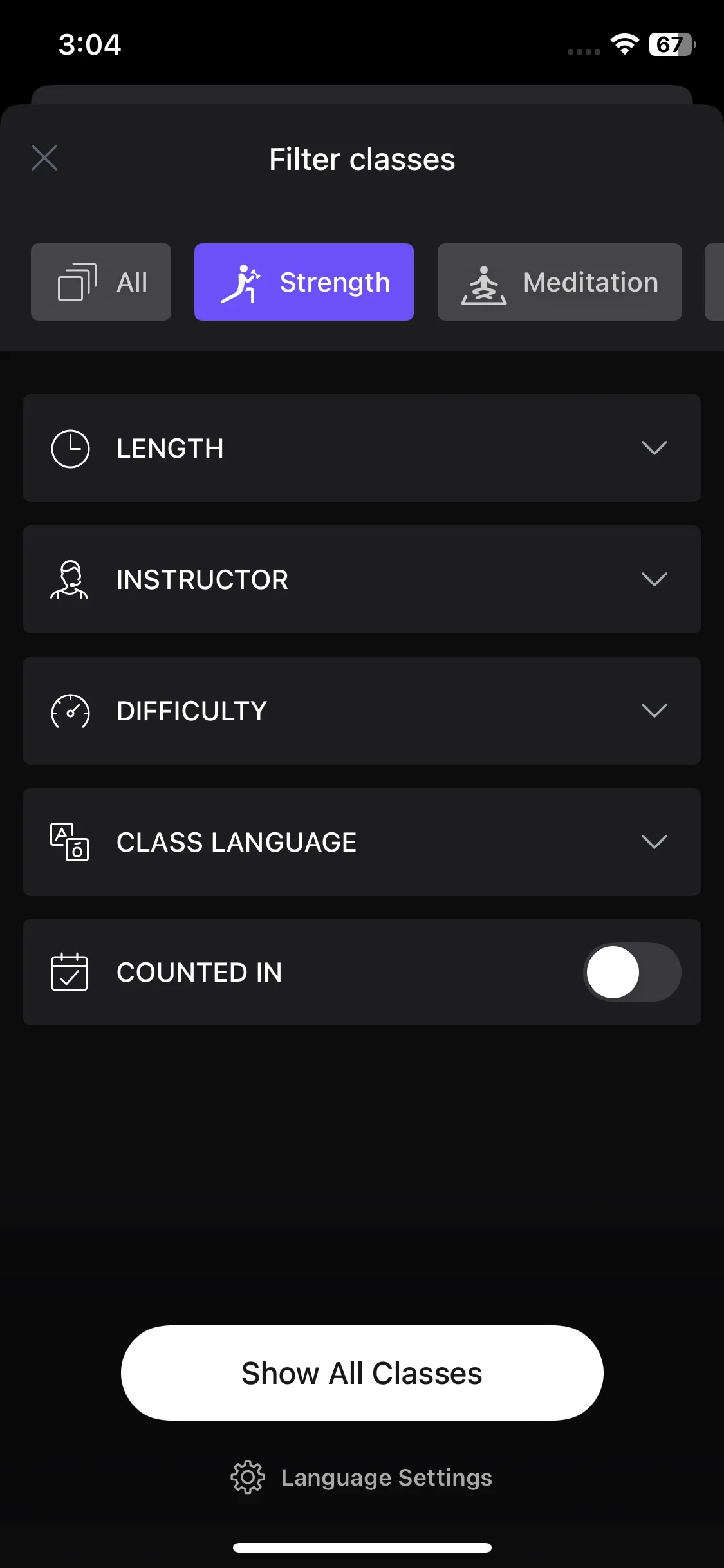Expand the Difficulty filter

coord(362,711)
